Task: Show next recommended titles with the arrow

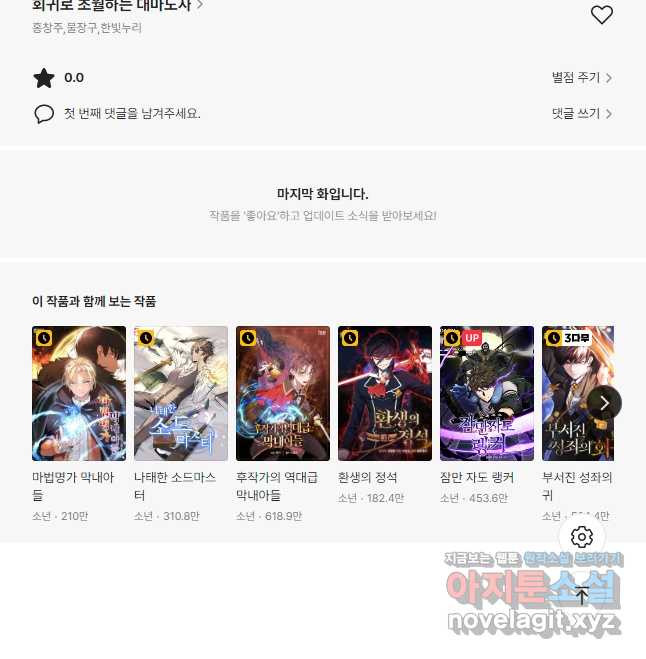Action: click(604, 403)
